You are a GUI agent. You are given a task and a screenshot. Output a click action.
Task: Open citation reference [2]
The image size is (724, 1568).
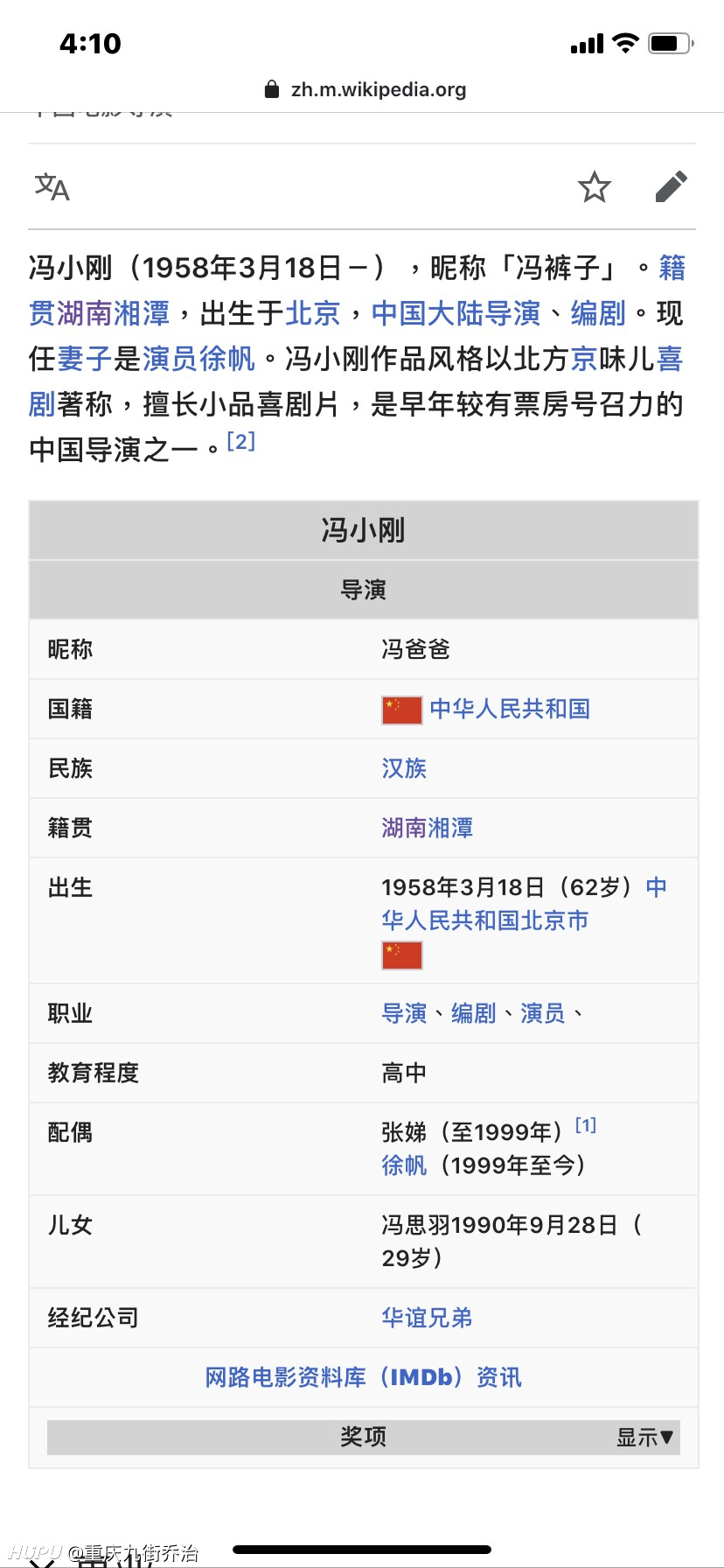coord(241,441)
